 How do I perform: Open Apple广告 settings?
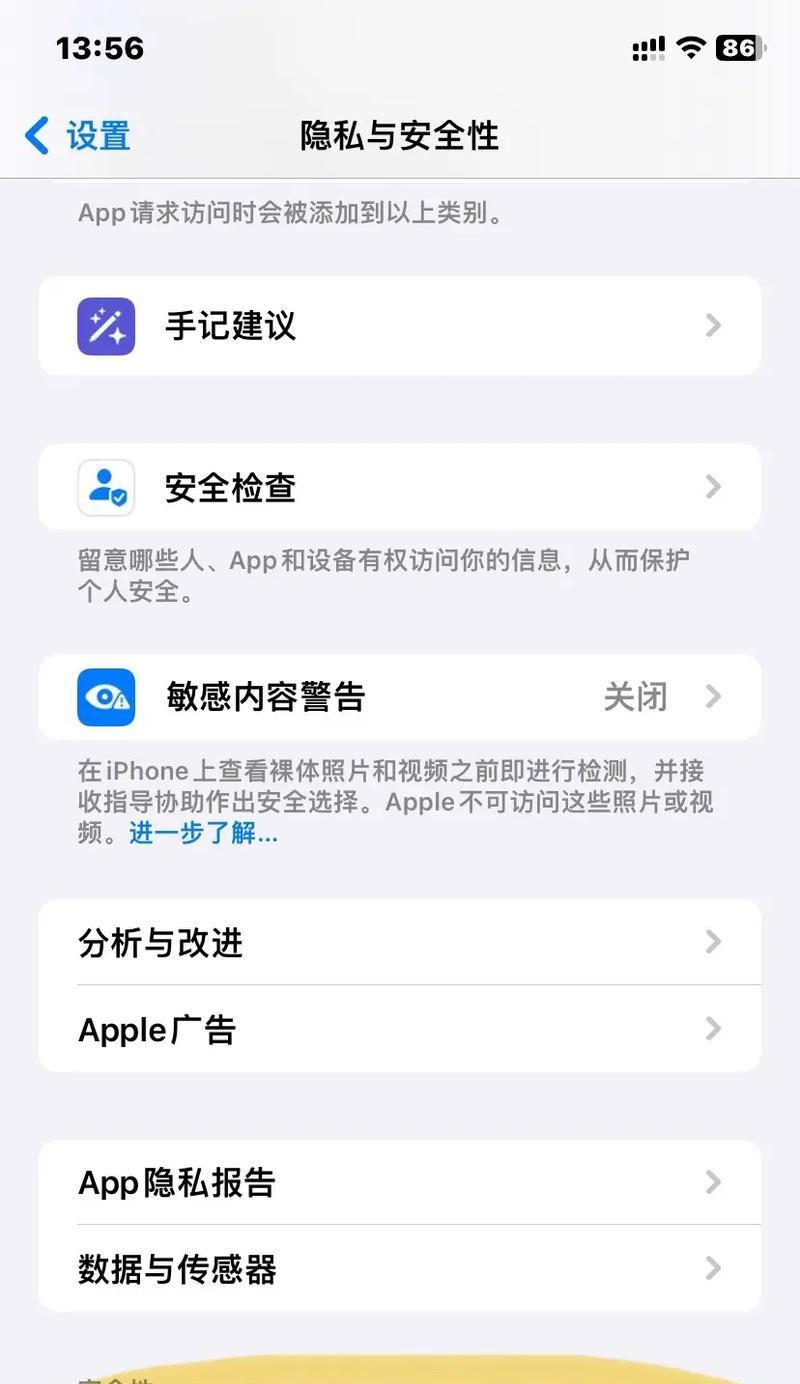pyautogui.click(x=400, y=1029)
